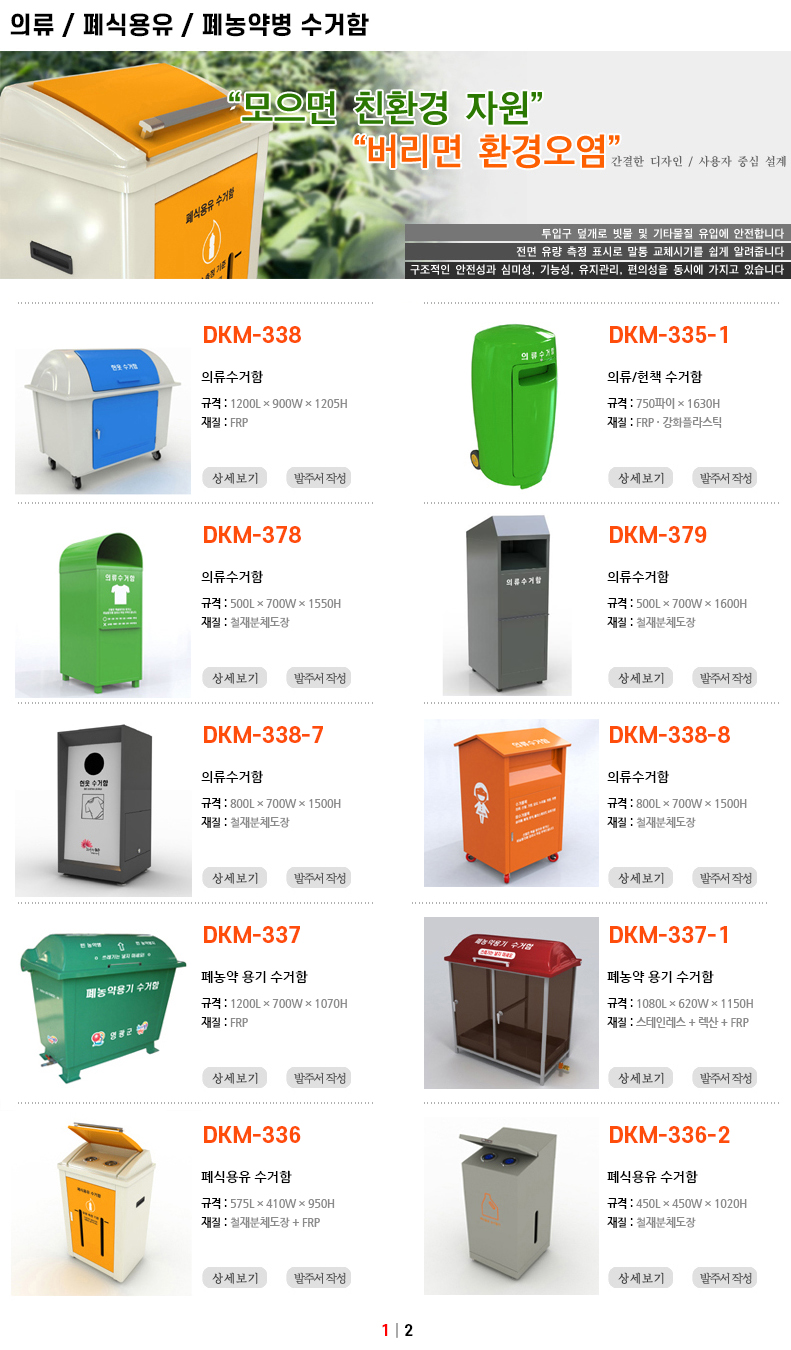Open 상세보기 for DKM-338

point(234,478)
